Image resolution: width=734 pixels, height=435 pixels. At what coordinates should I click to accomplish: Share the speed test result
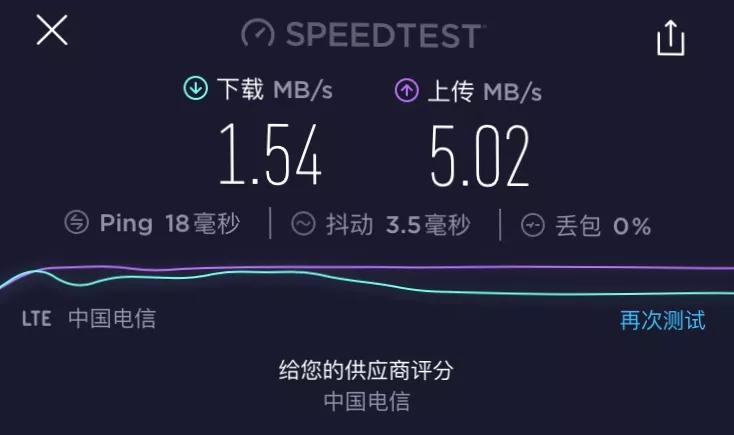tap(670, 37)
